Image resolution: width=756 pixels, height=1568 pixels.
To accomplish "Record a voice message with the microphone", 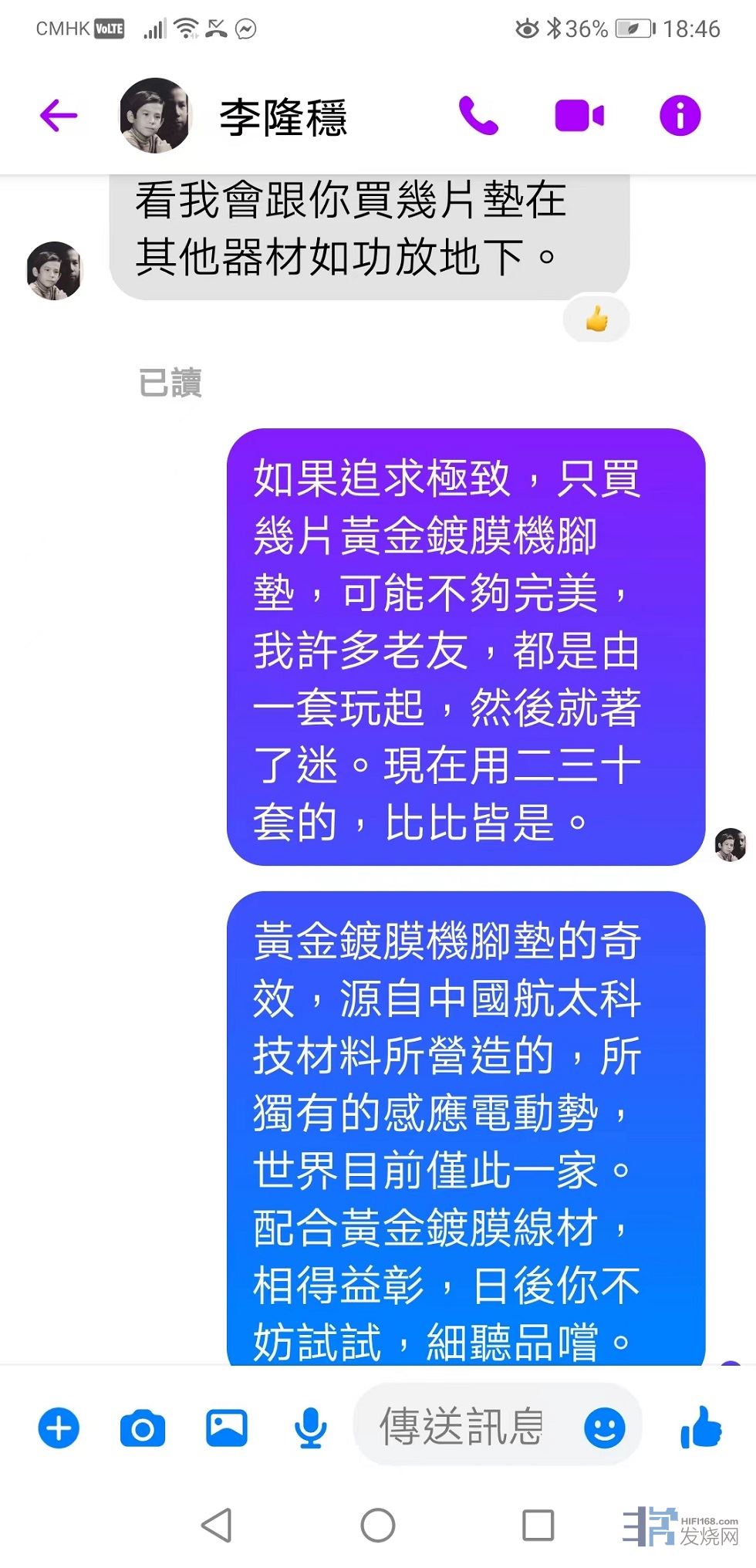I will [x=310, y=1428].
